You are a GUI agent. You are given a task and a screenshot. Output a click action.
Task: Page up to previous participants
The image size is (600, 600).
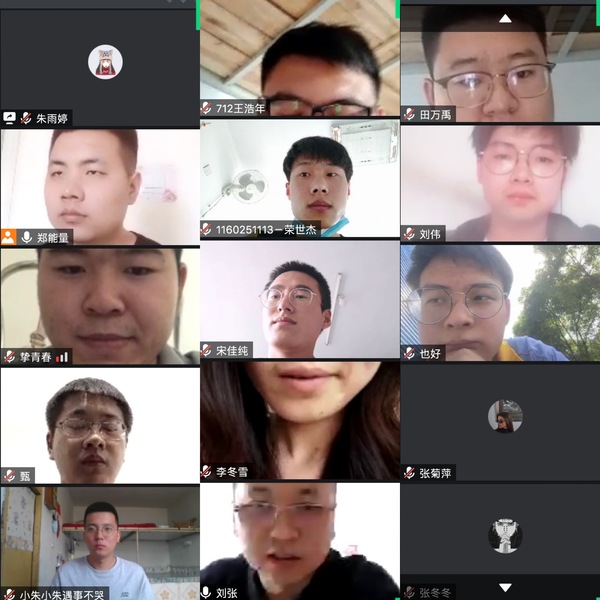(505, 18)
